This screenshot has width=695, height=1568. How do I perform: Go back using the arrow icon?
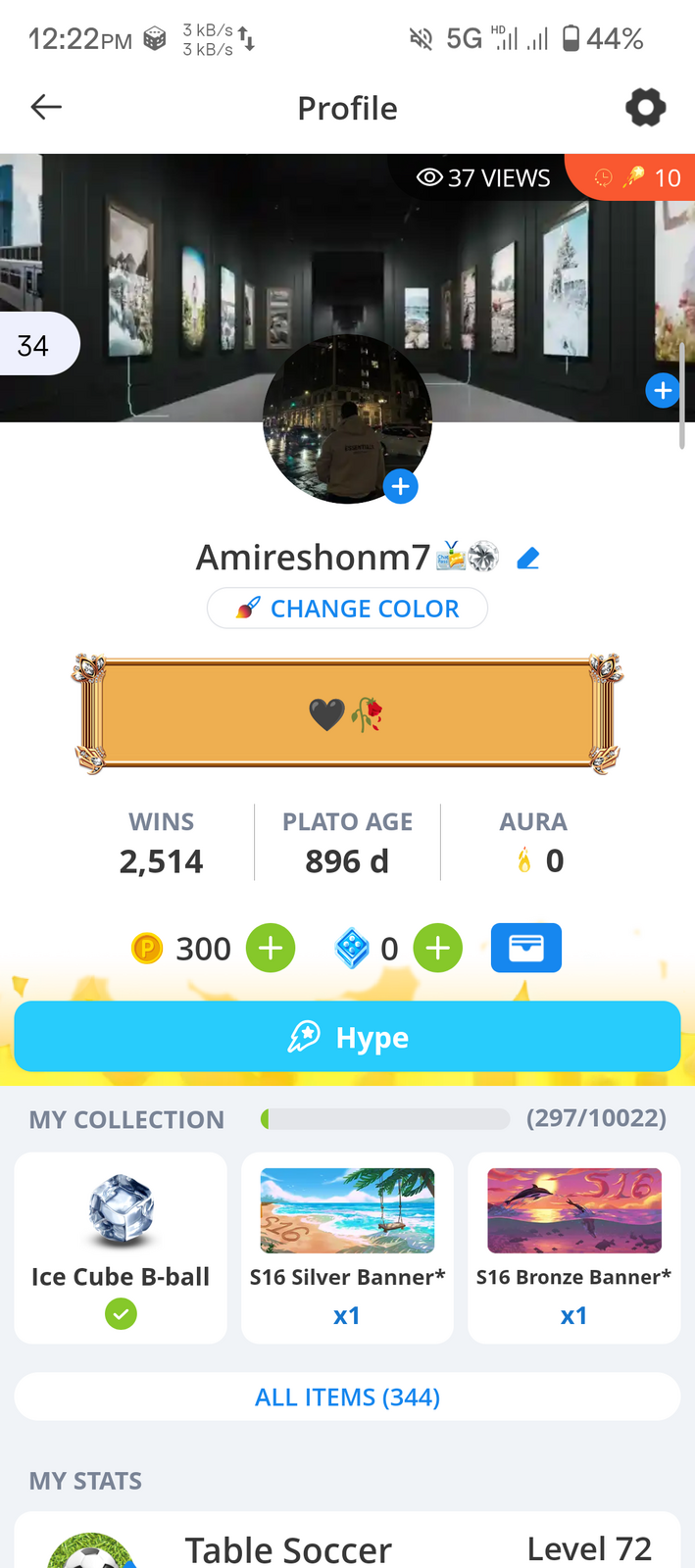pyautogui.click(x=46, y=107)
